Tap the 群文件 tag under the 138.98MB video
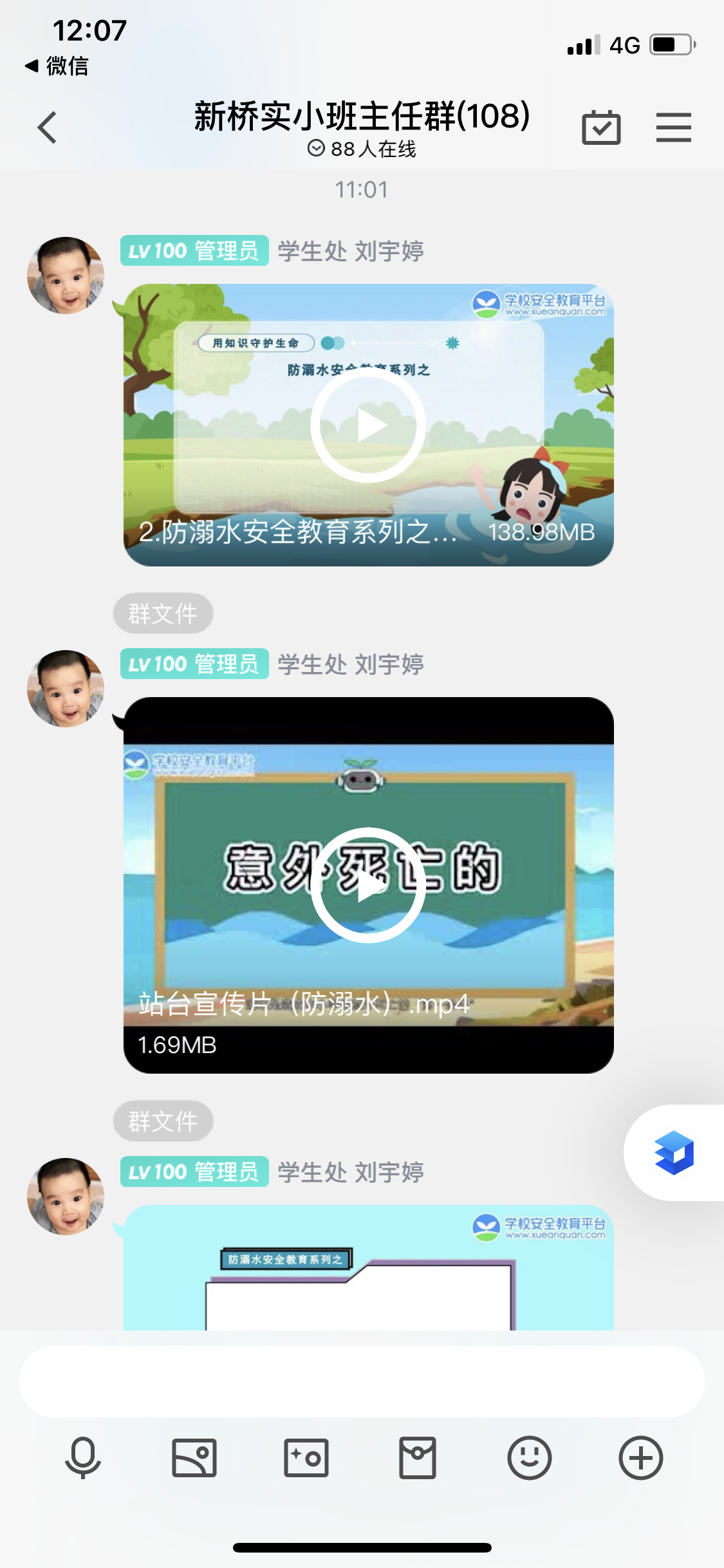Image resolution: width=724 pixels, height=1568 pixels. pos(163,613)
